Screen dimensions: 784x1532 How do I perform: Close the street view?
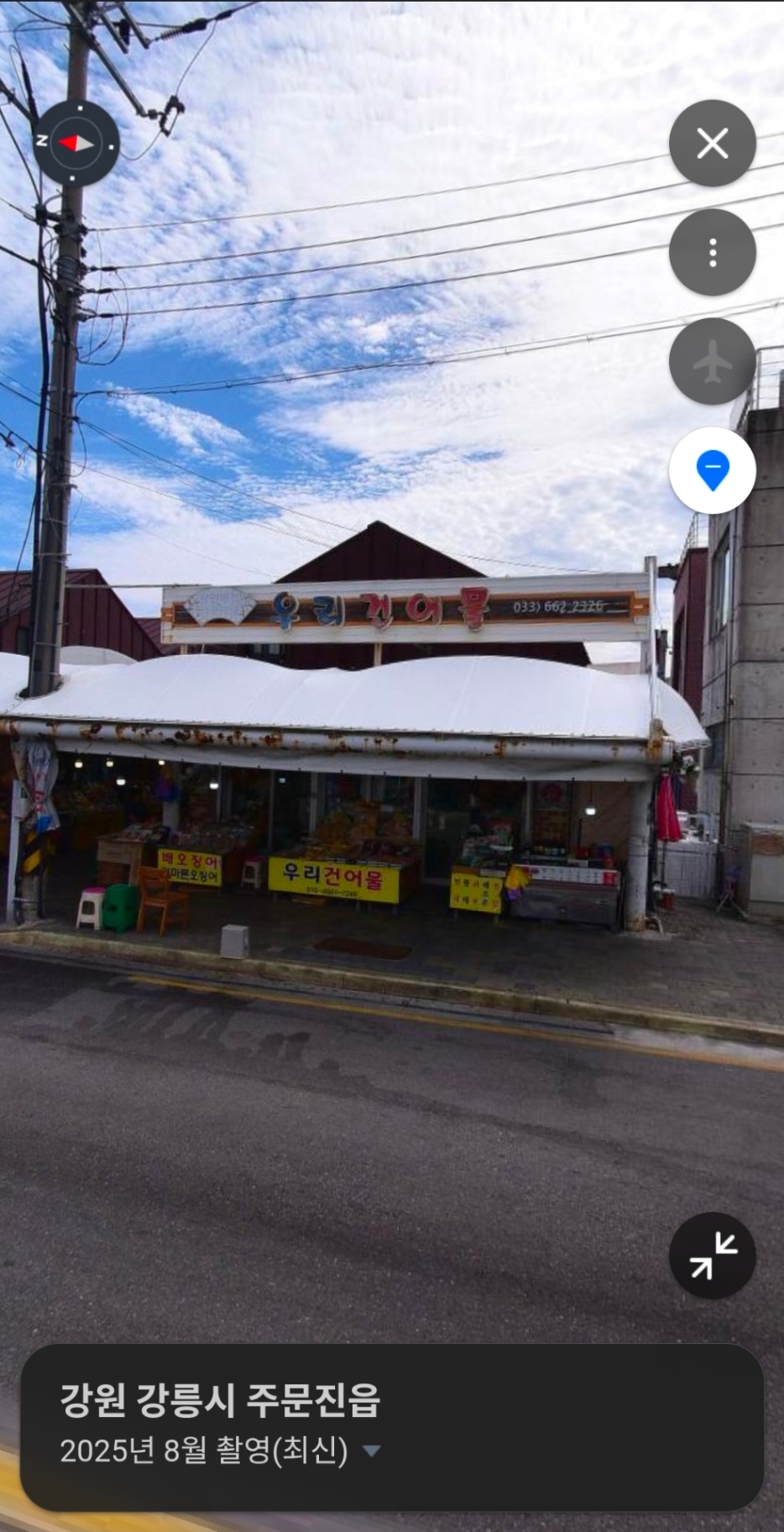pos(712,144)
